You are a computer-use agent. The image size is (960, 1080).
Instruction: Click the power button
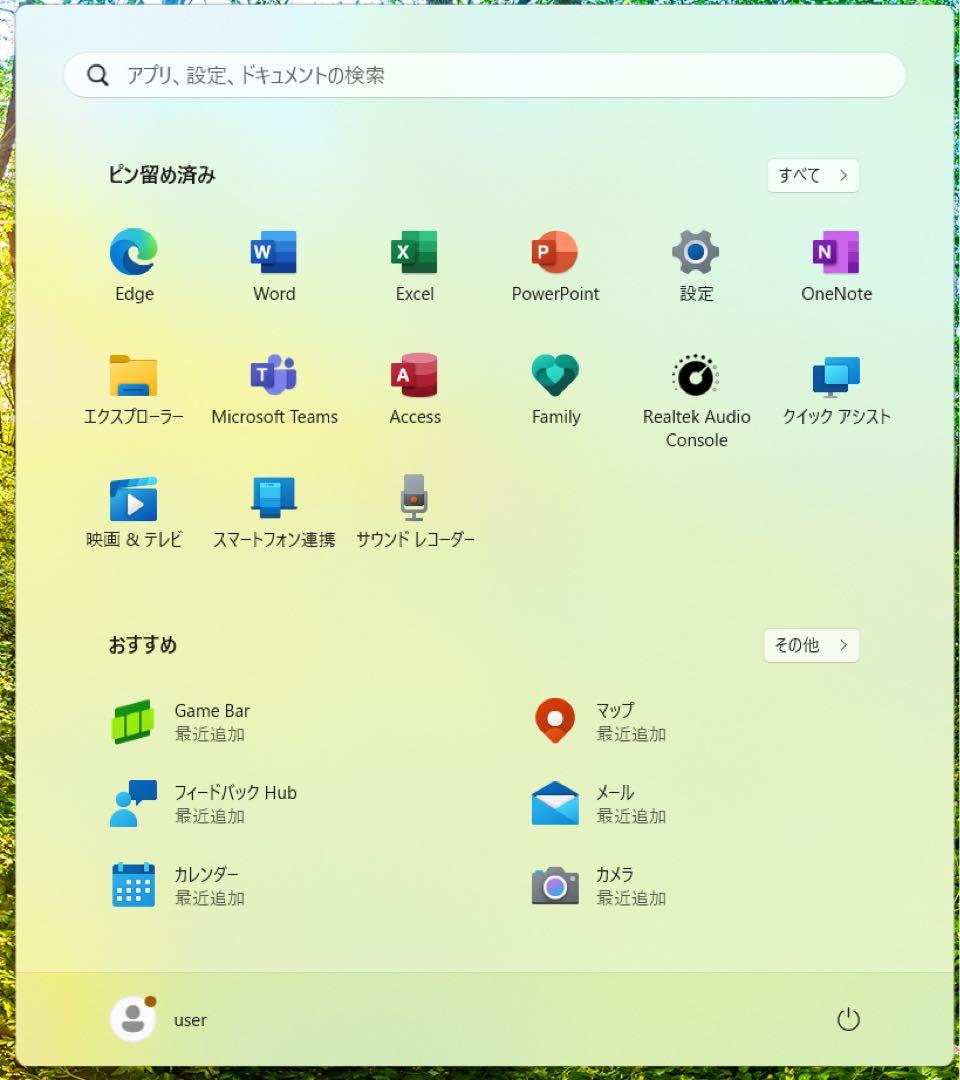848,1019
